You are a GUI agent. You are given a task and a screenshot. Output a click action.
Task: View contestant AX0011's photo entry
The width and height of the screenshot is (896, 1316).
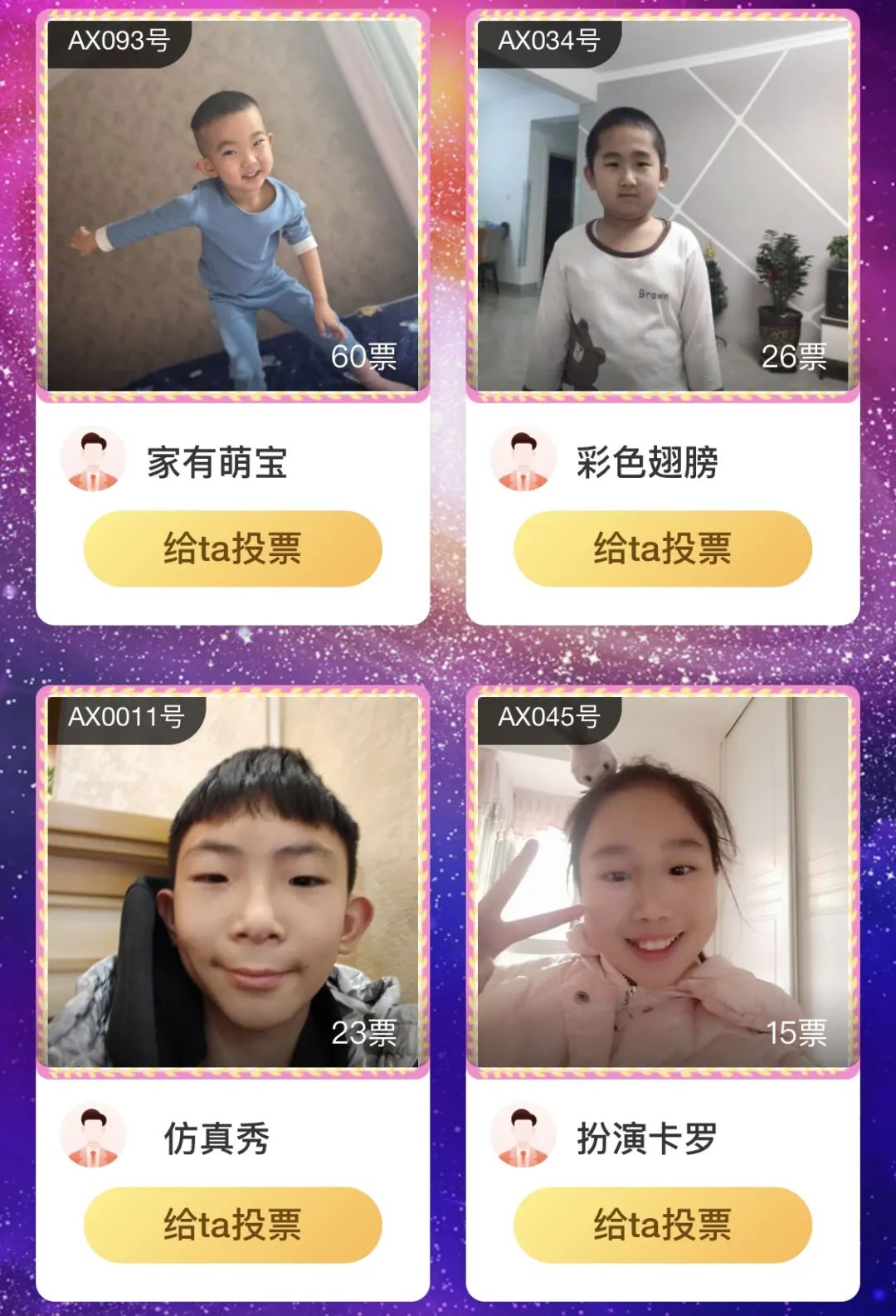(x=232, y=884)
